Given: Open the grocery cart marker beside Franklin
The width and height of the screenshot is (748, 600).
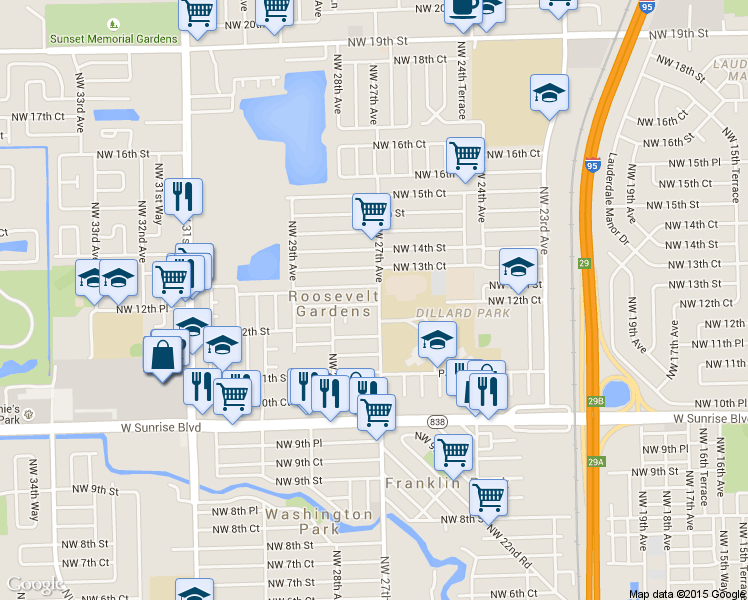Looking at the screenshot, I should (x=488, y=496).
